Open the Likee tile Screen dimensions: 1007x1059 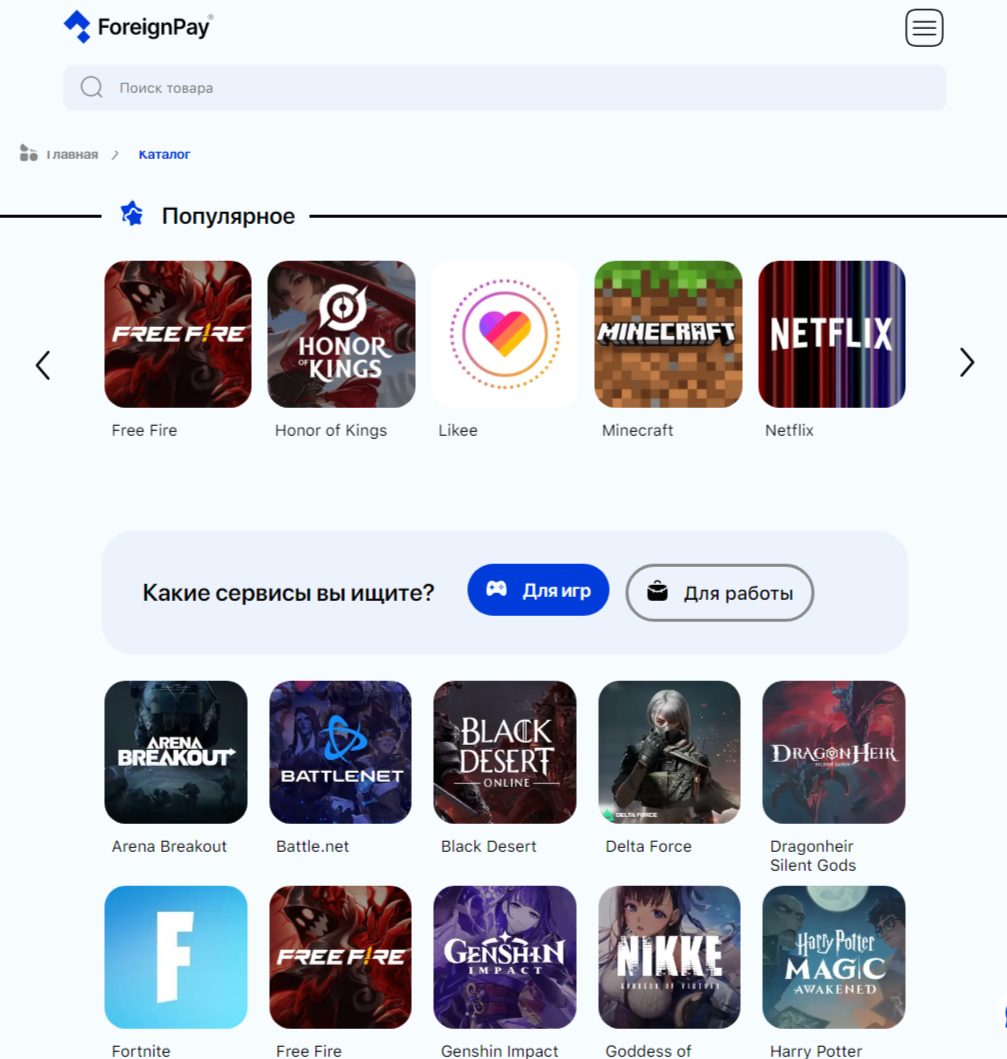(x=504, y=334)
